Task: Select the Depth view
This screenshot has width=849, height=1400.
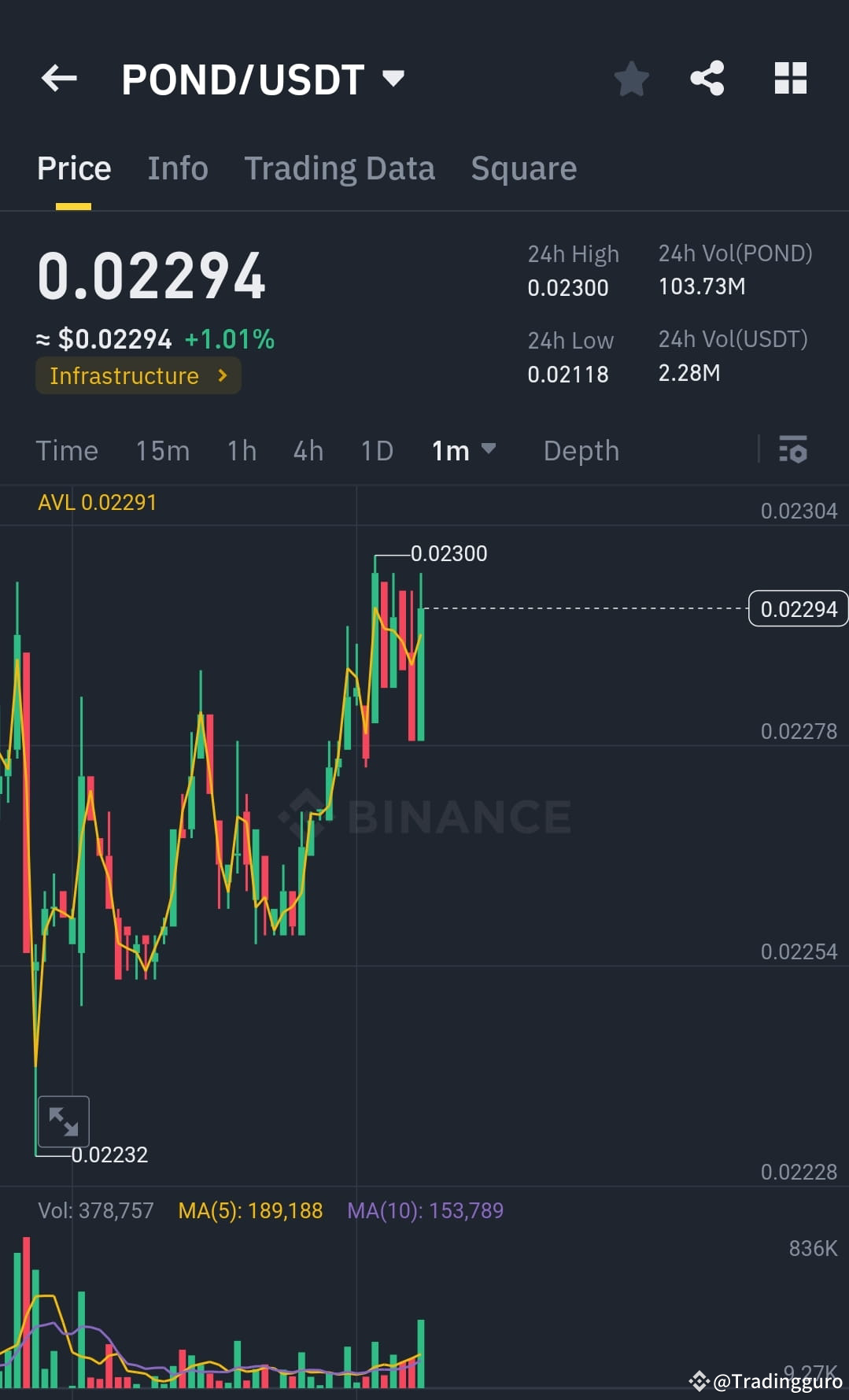Action: [x=581, y=451]
